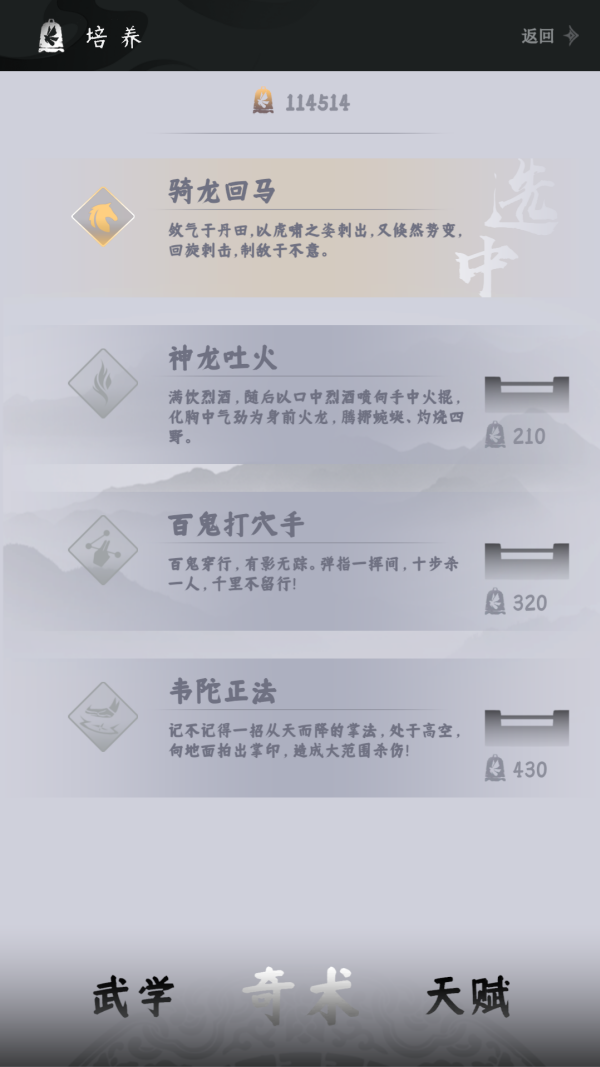Image resolution: width=600 pixels, height=1067 pixels.
Task: Switch to the 天赋 tab
Action: point(467,997)
